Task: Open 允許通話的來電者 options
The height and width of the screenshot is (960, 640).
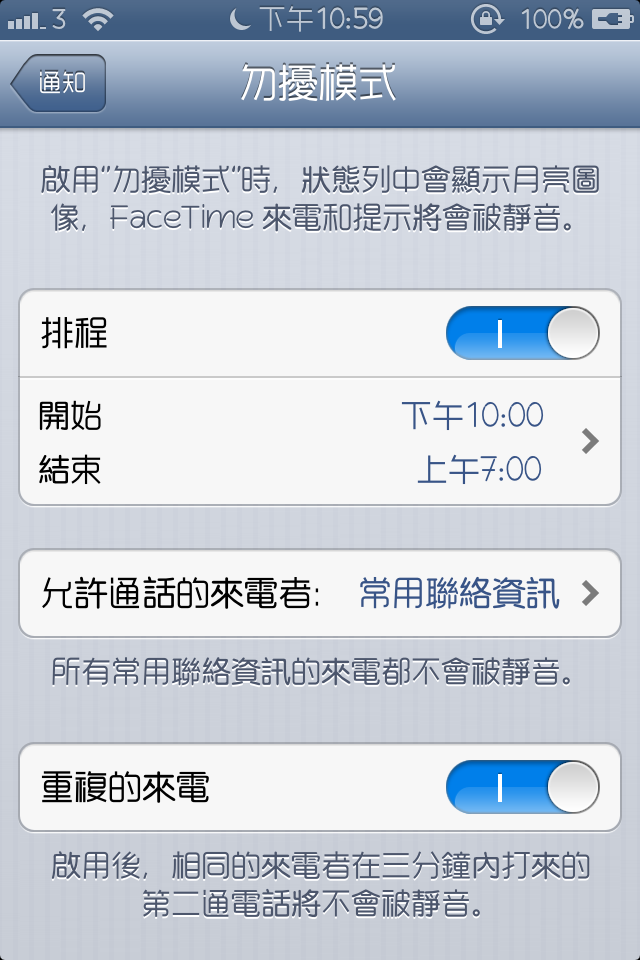Action: point(320,593)
